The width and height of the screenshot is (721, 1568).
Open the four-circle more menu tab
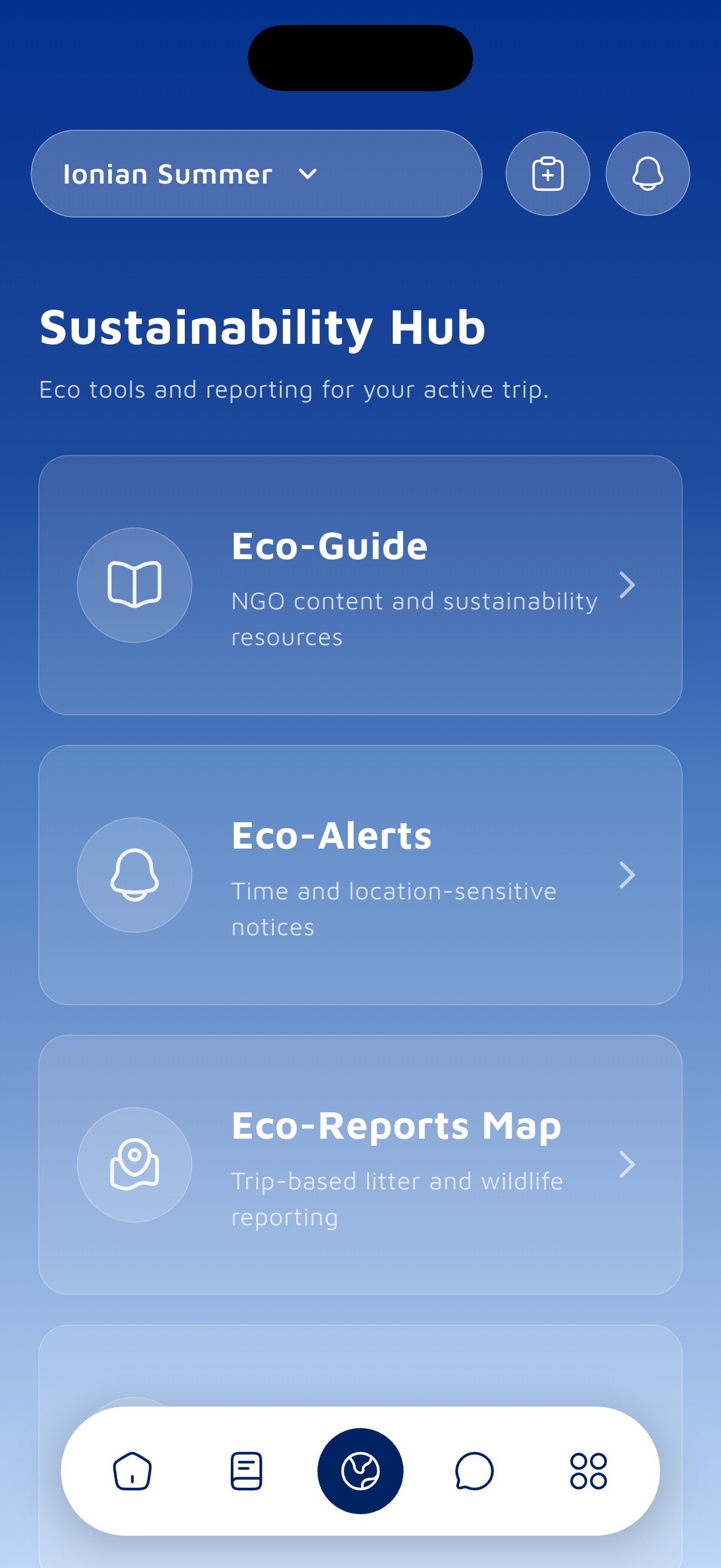click(x=588, y=1471)
